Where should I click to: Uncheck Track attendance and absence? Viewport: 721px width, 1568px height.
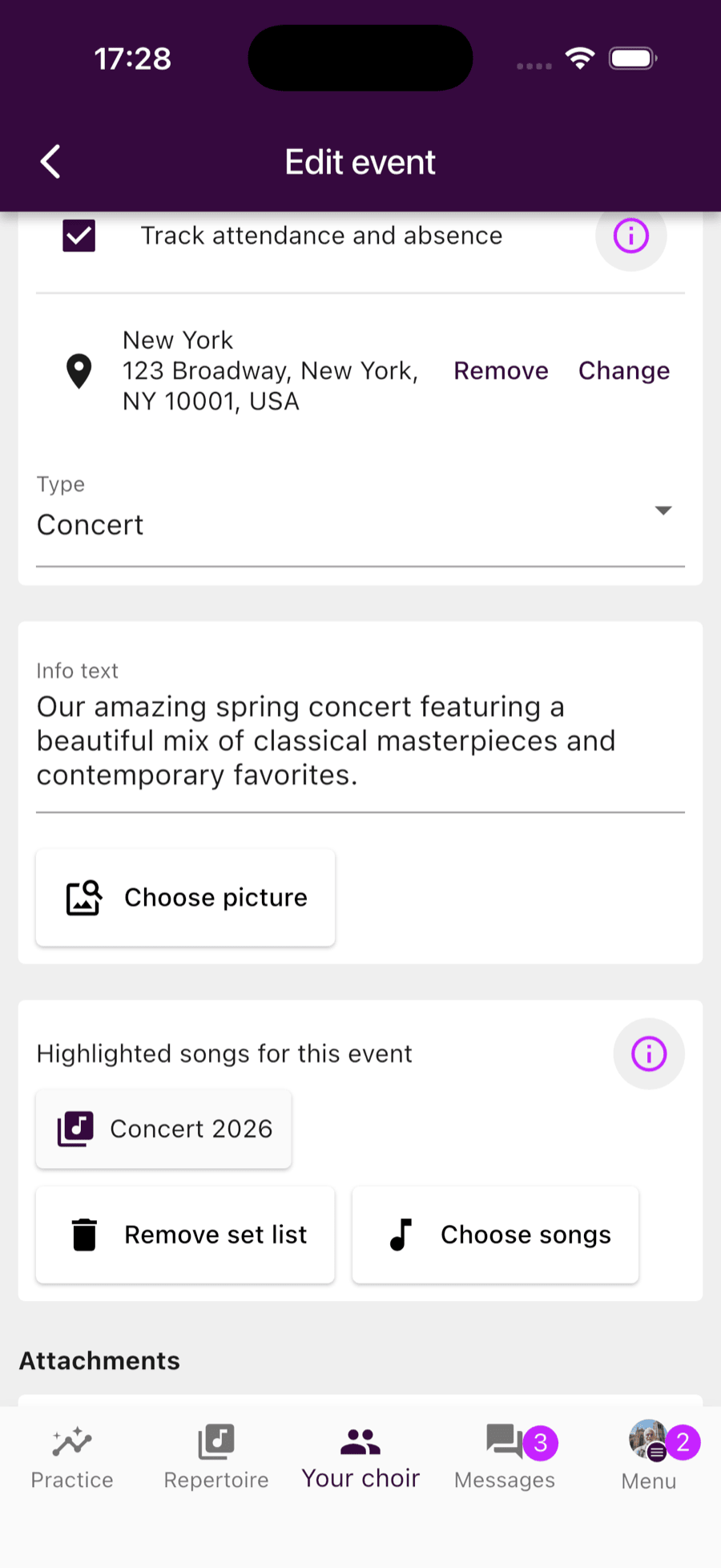pyautogui.click(x=78, y=235)
